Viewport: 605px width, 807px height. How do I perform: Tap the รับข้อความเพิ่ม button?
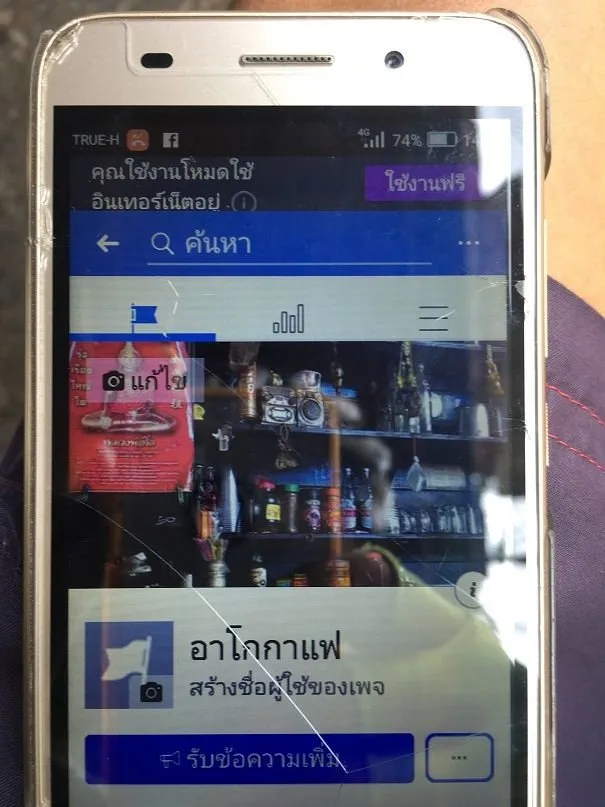[x=249, y=759]
